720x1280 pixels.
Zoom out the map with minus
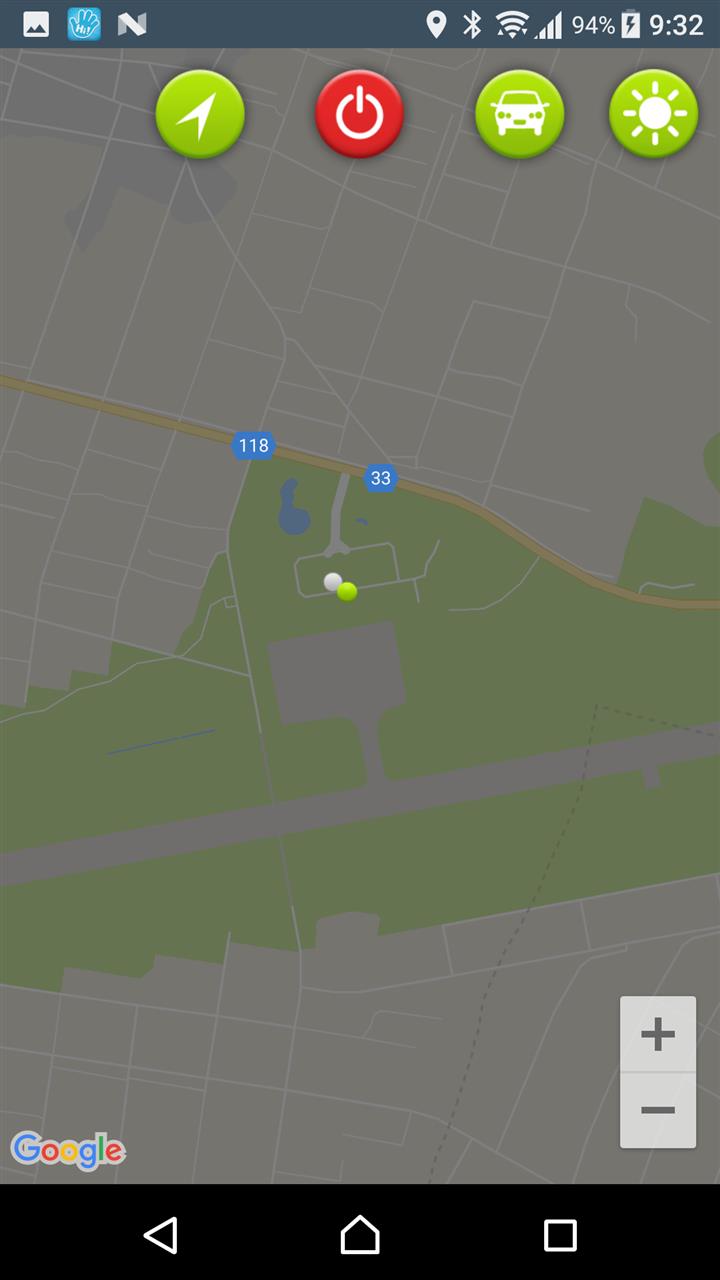(658, 1110)
